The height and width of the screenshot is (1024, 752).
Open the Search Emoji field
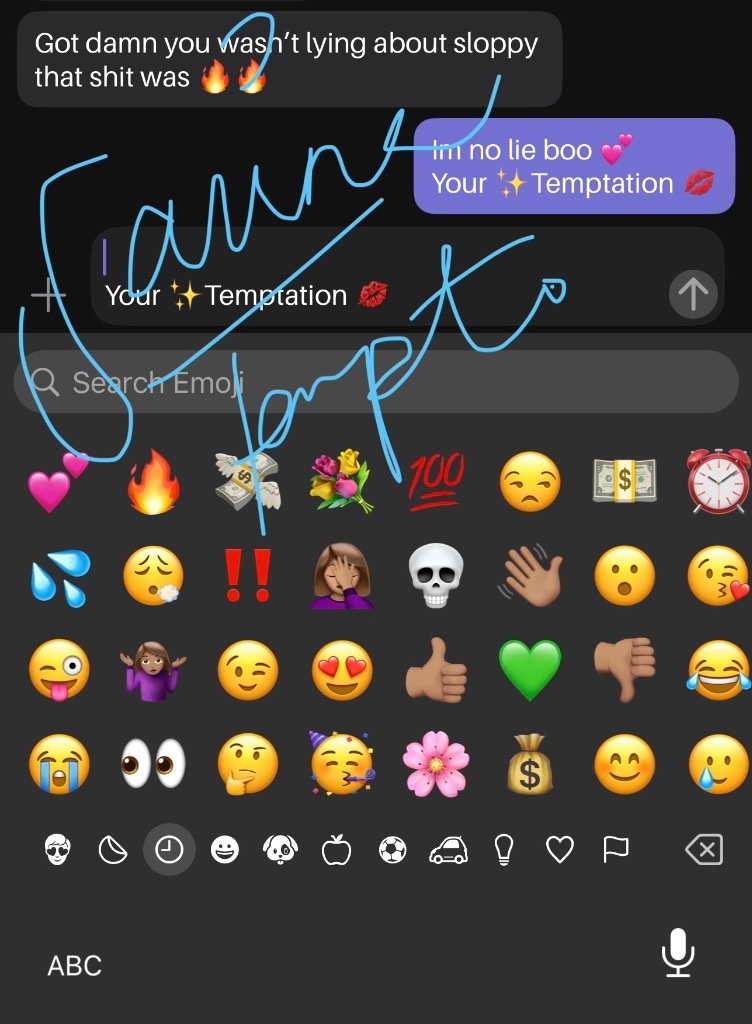(x=375, y=382)
